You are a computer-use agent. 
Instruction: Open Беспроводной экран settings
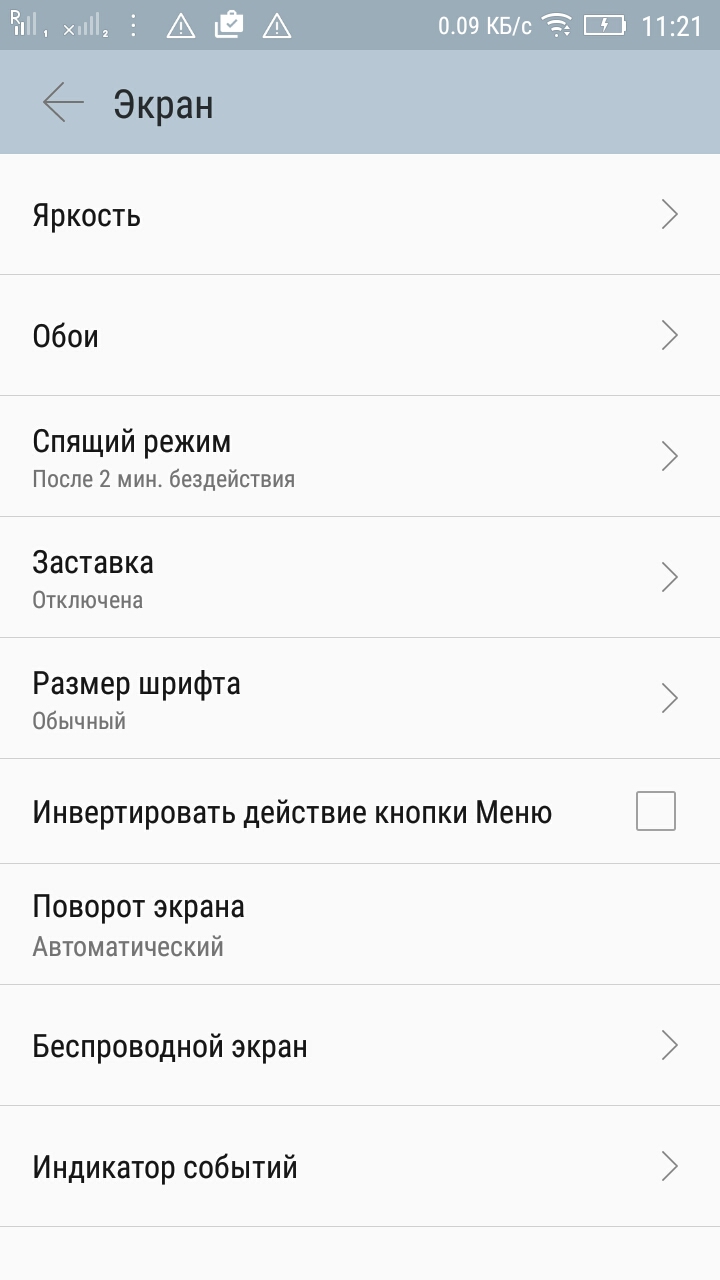click(360, 1046)
